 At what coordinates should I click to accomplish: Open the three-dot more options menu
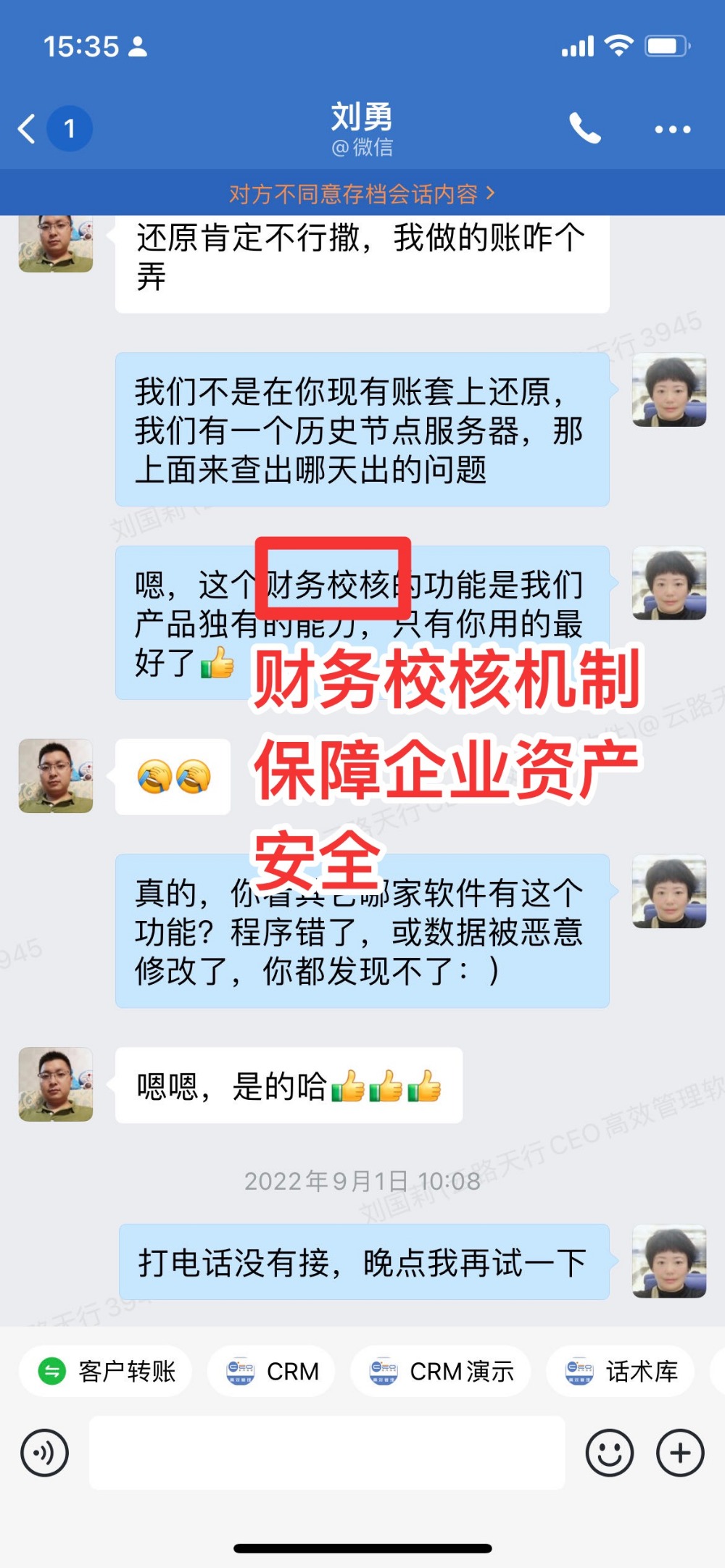pos(672,130)
